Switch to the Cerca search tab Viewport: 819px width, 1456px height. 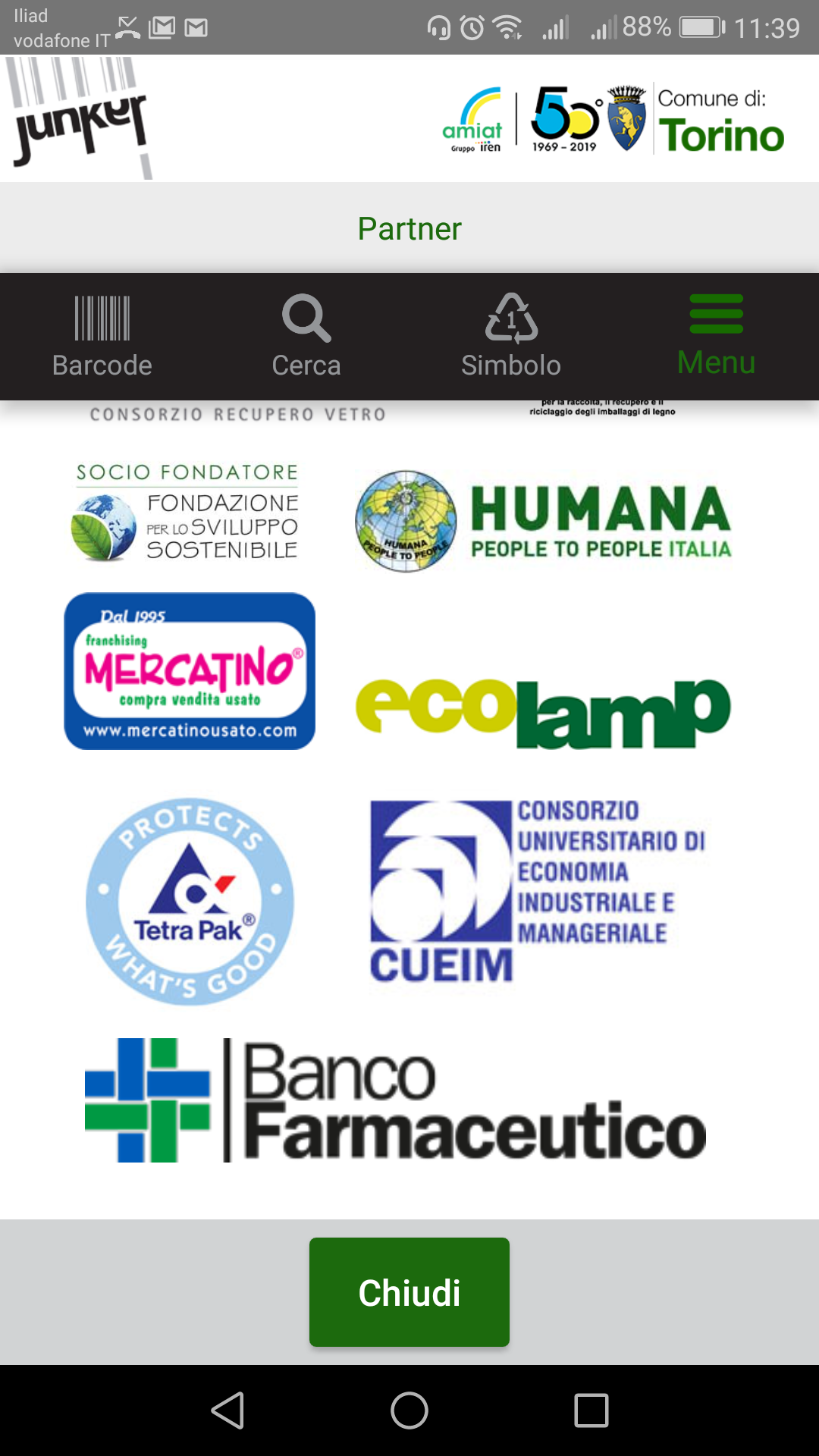306,337
